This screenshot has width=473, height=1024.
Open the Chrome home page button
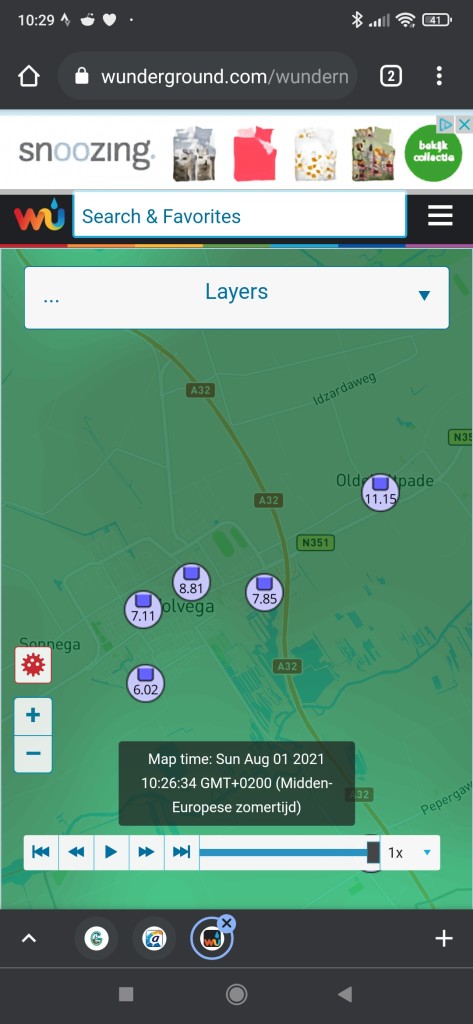coord(29,76)
